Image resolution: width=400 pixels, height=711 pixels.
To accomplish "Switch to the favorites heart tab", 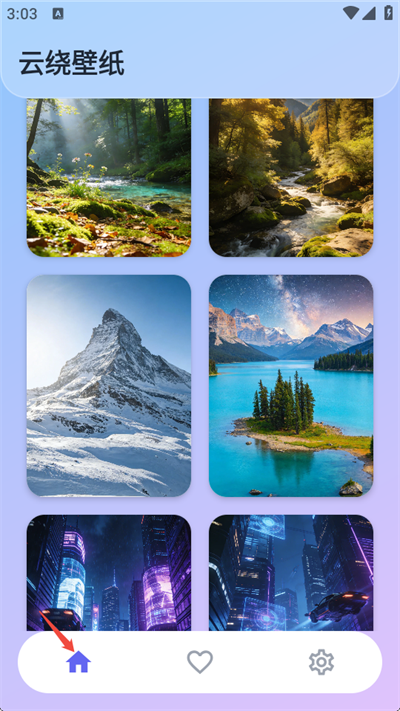I will tap(200, 662).
